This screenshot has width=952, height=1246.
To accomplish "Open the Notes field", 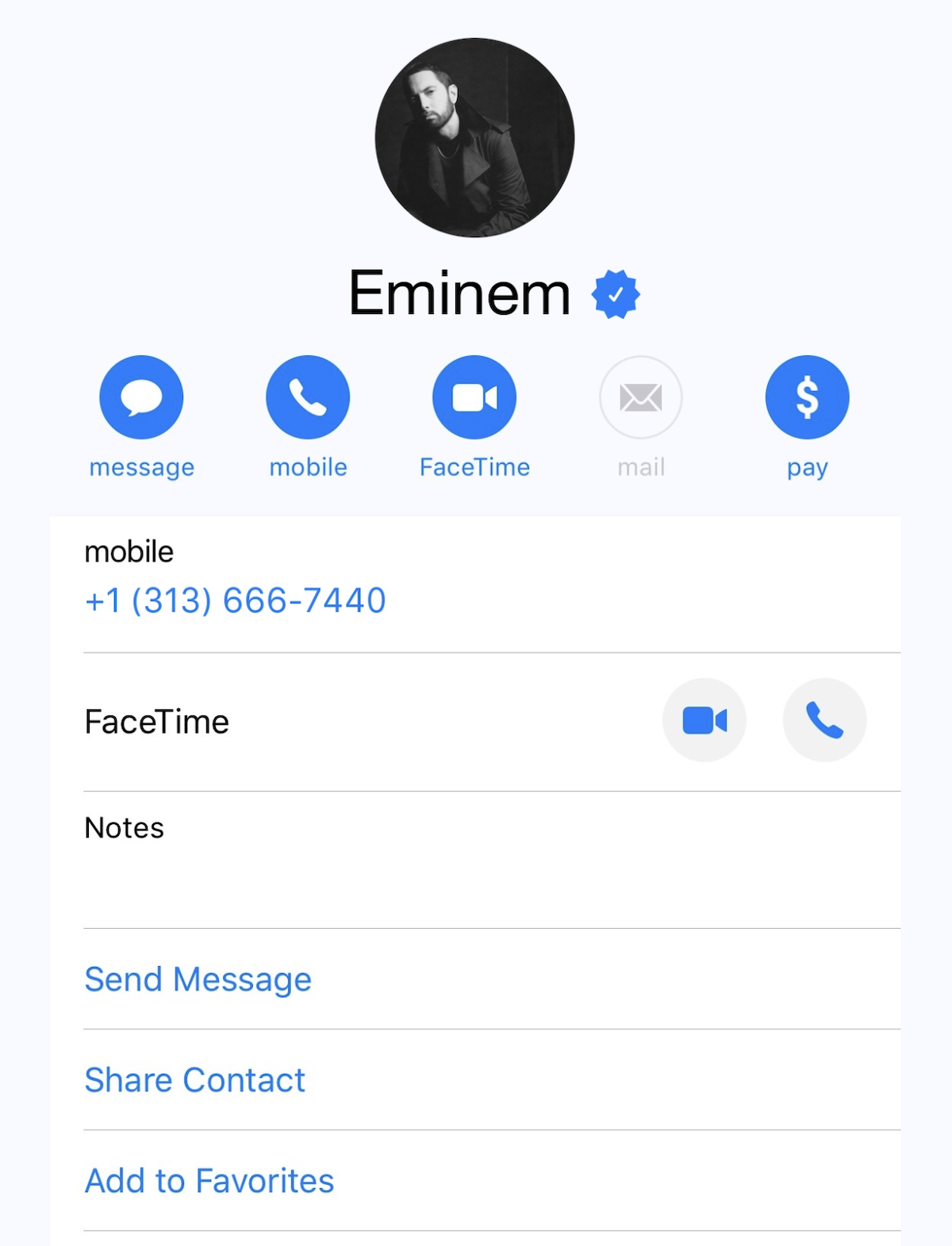I will 476,861.
